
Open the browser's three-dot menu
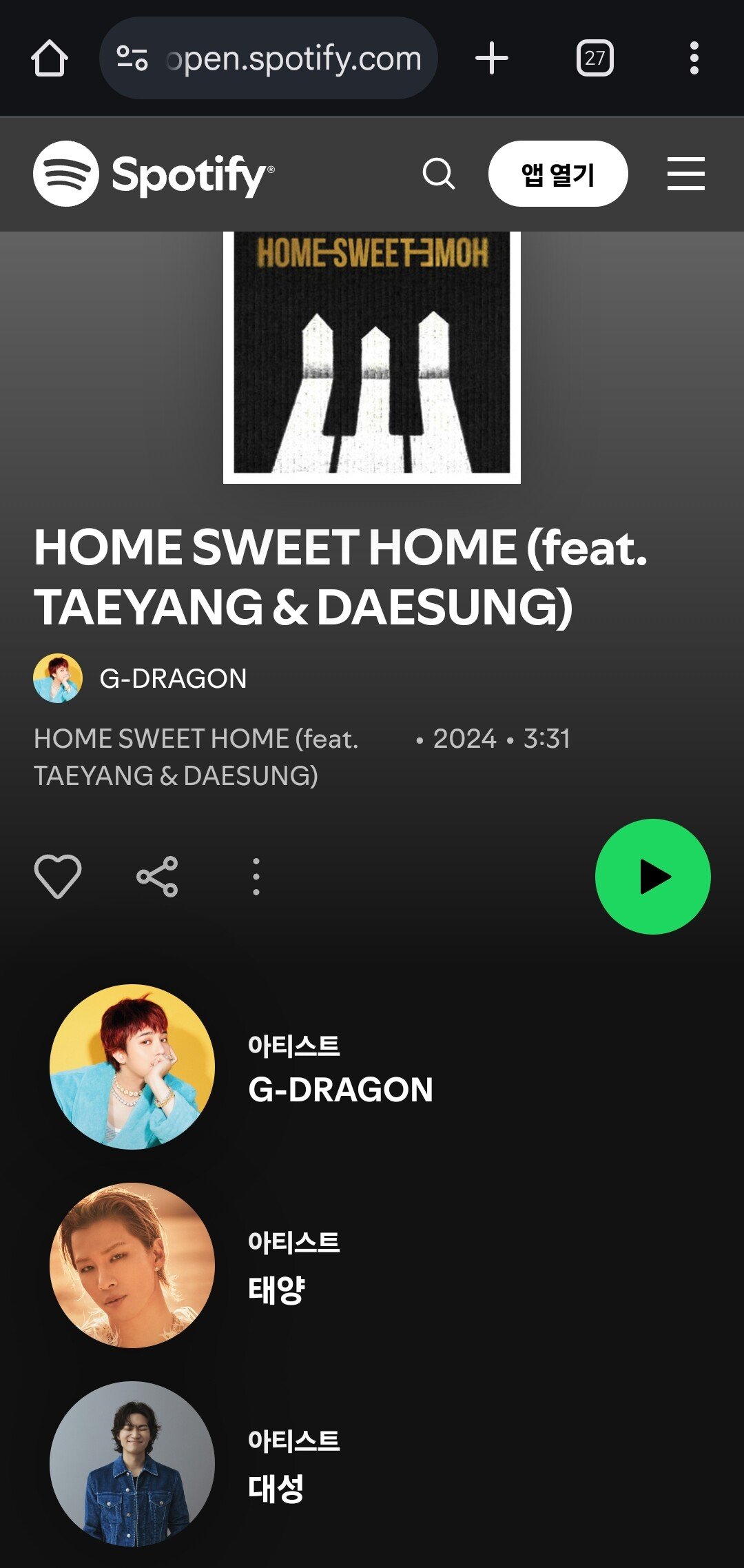(x=694, y=58)
